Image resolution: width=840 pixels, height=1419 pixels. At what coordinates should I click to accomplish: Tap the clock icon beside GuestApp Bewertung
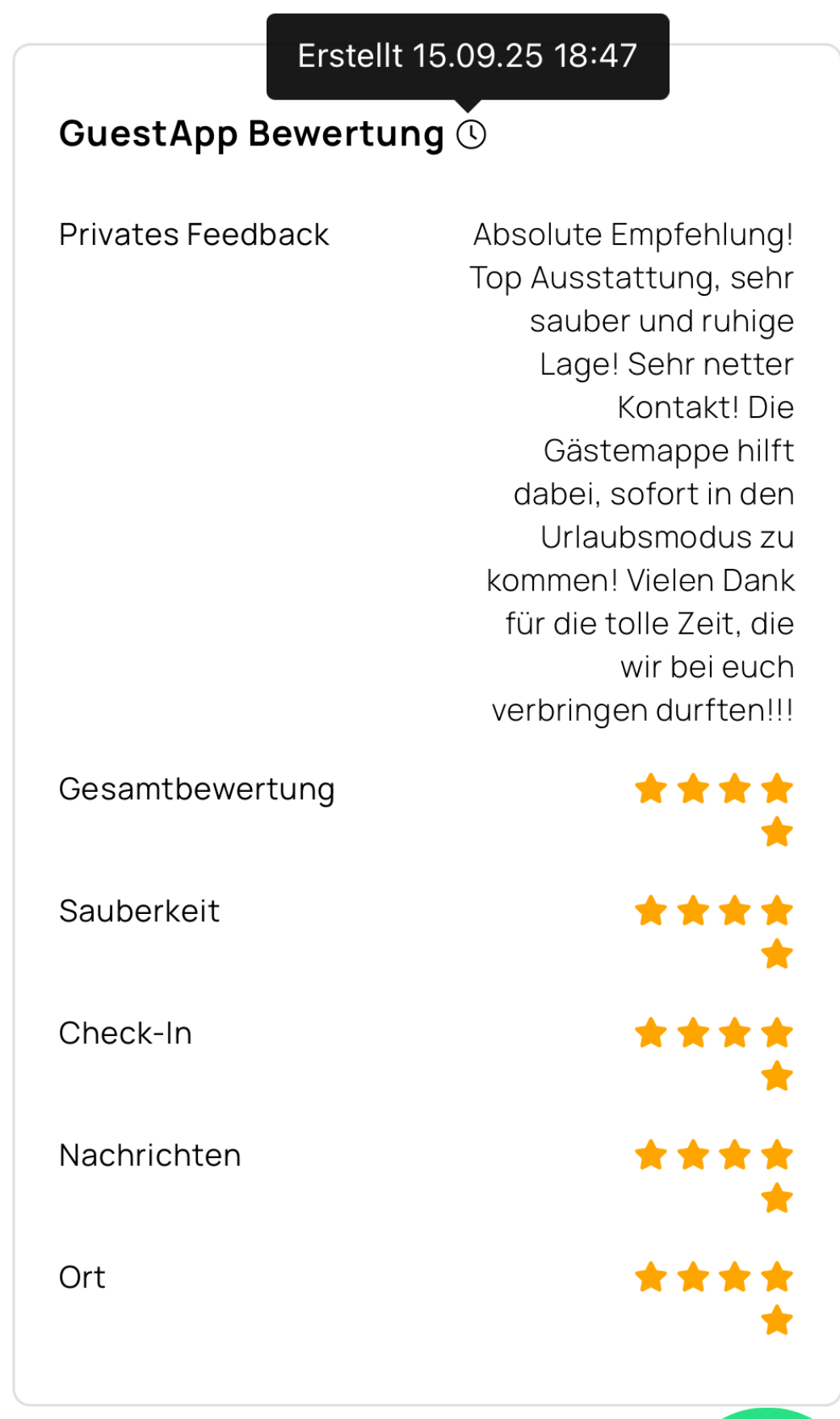(x=472, y=134)
